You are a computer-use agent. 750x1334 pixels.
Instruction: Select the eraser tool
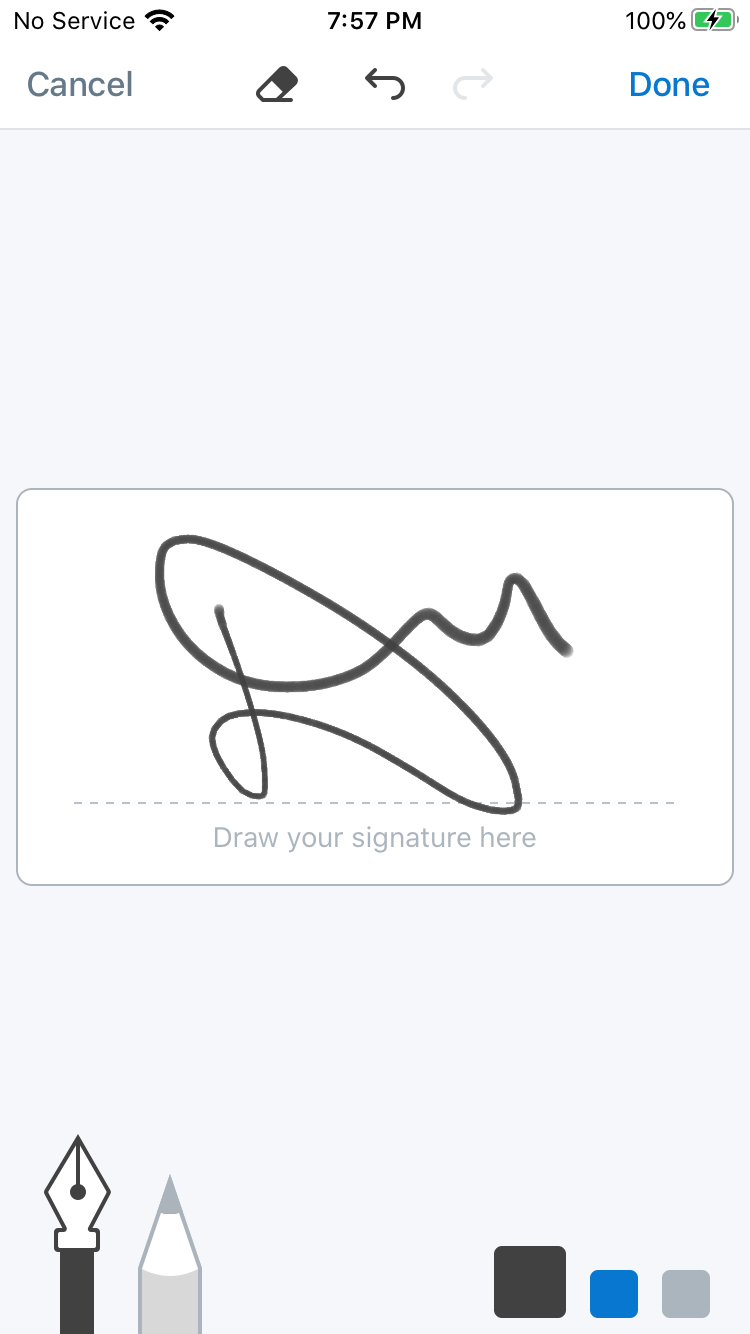point(277,85)
